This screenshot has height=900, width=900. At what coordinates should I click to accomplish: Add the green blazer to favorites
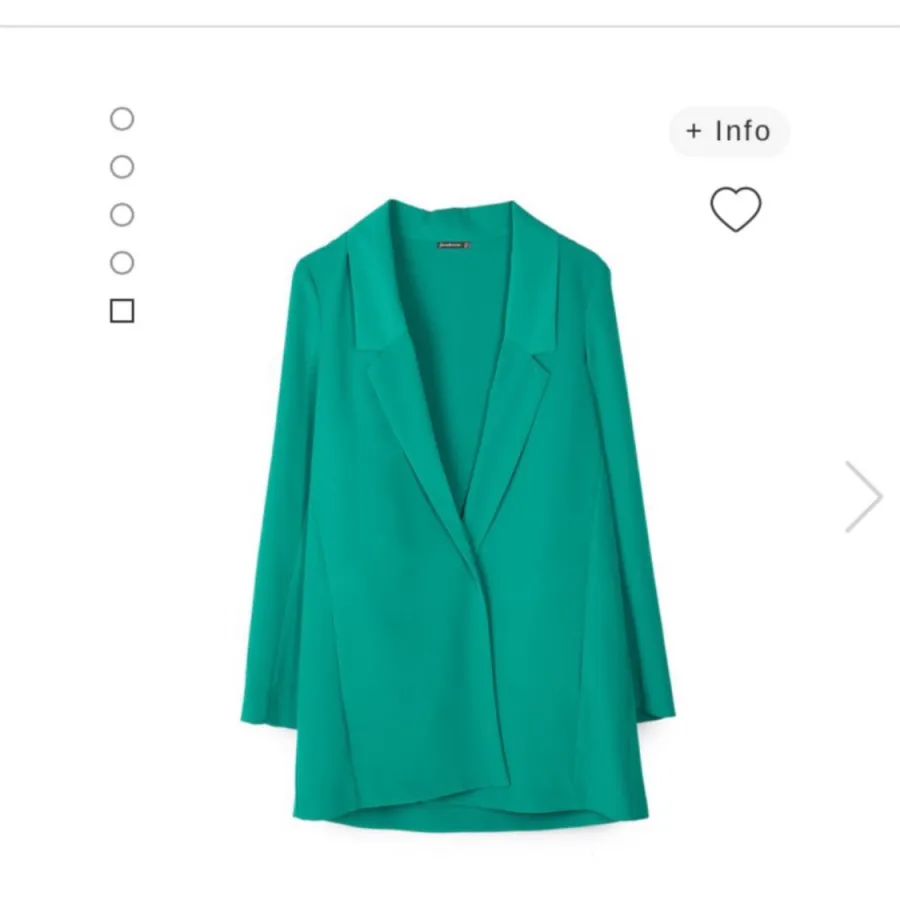click(735, 209)
